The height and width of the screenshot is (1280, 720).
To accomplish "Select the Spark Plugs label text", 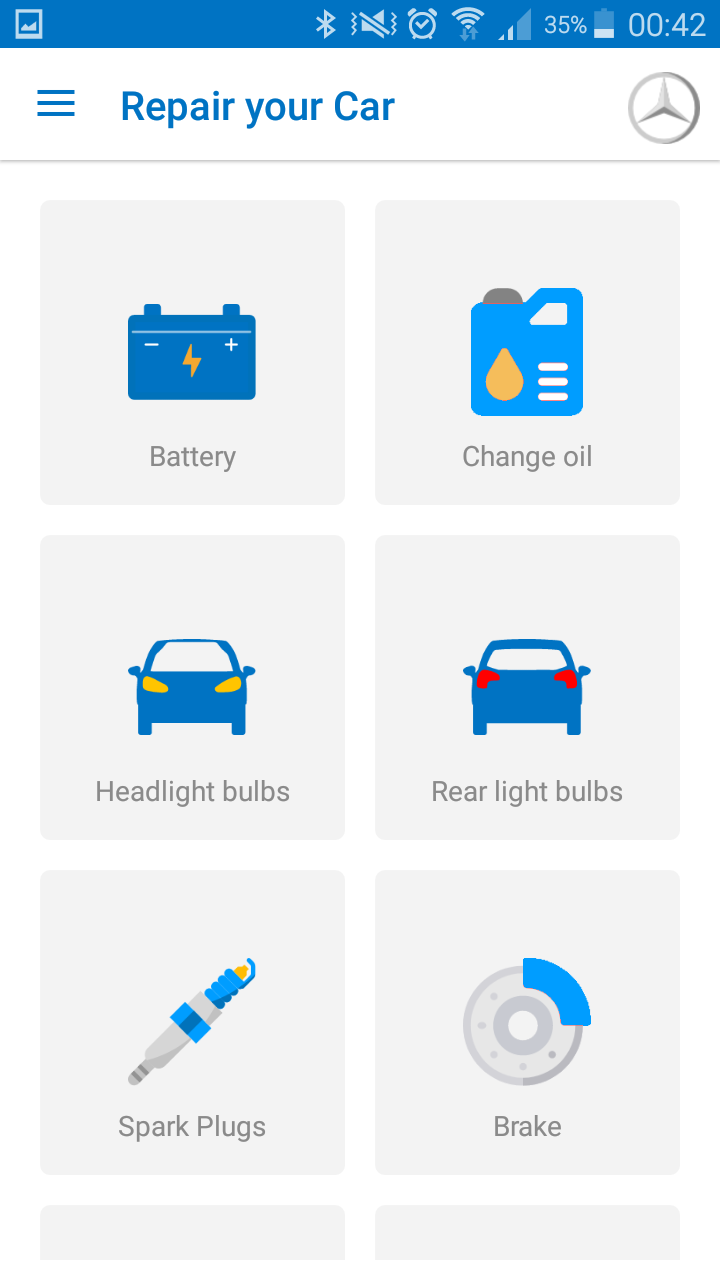I will pos(192,1126).
